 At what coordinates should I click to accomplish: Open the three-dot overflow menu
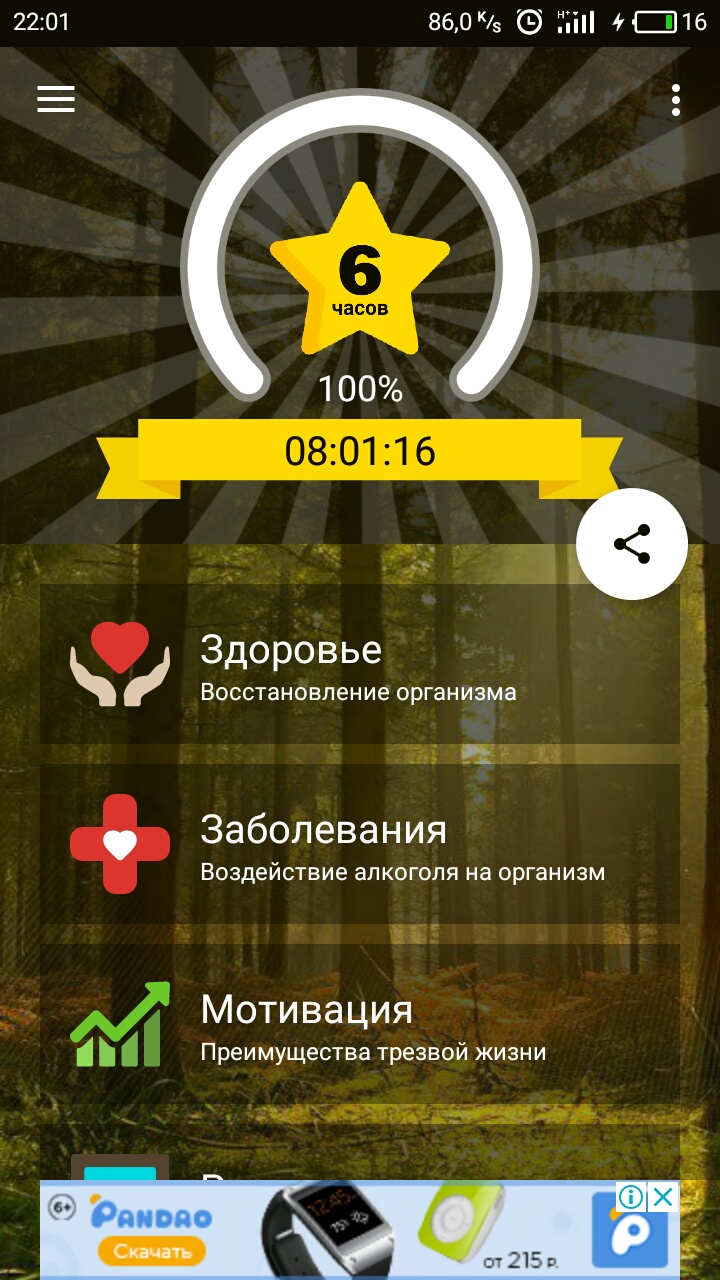[676, 100]
